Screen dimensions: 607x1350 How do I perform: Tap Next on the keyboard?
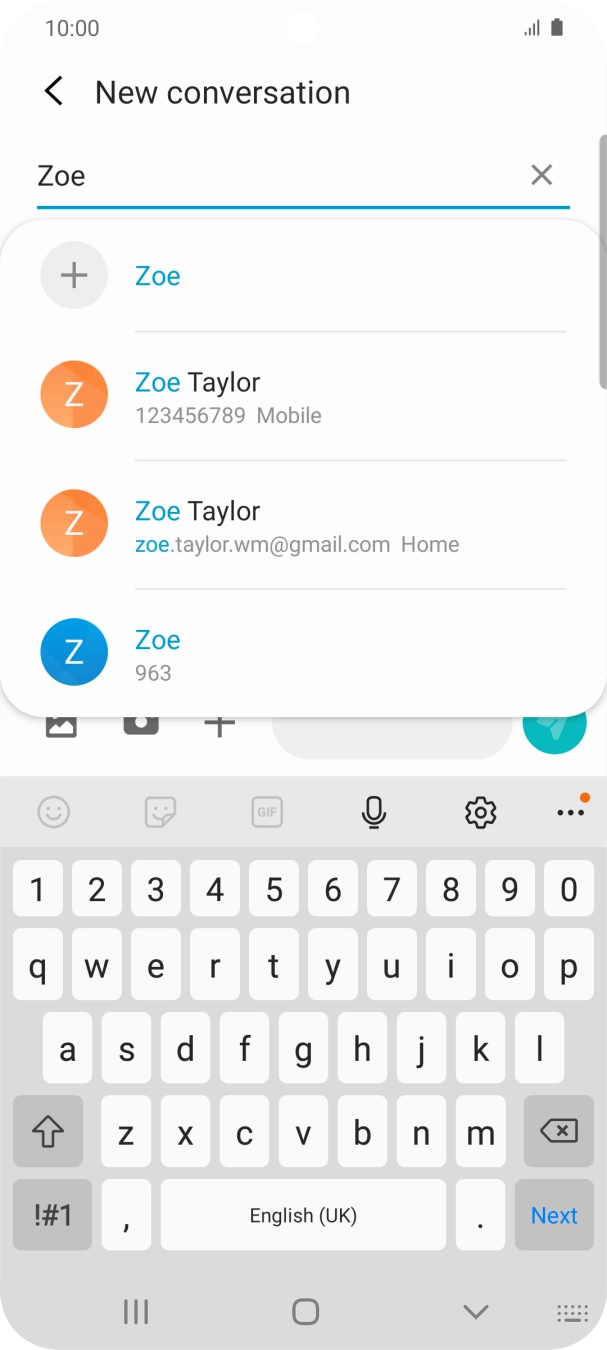point(554,1215)
